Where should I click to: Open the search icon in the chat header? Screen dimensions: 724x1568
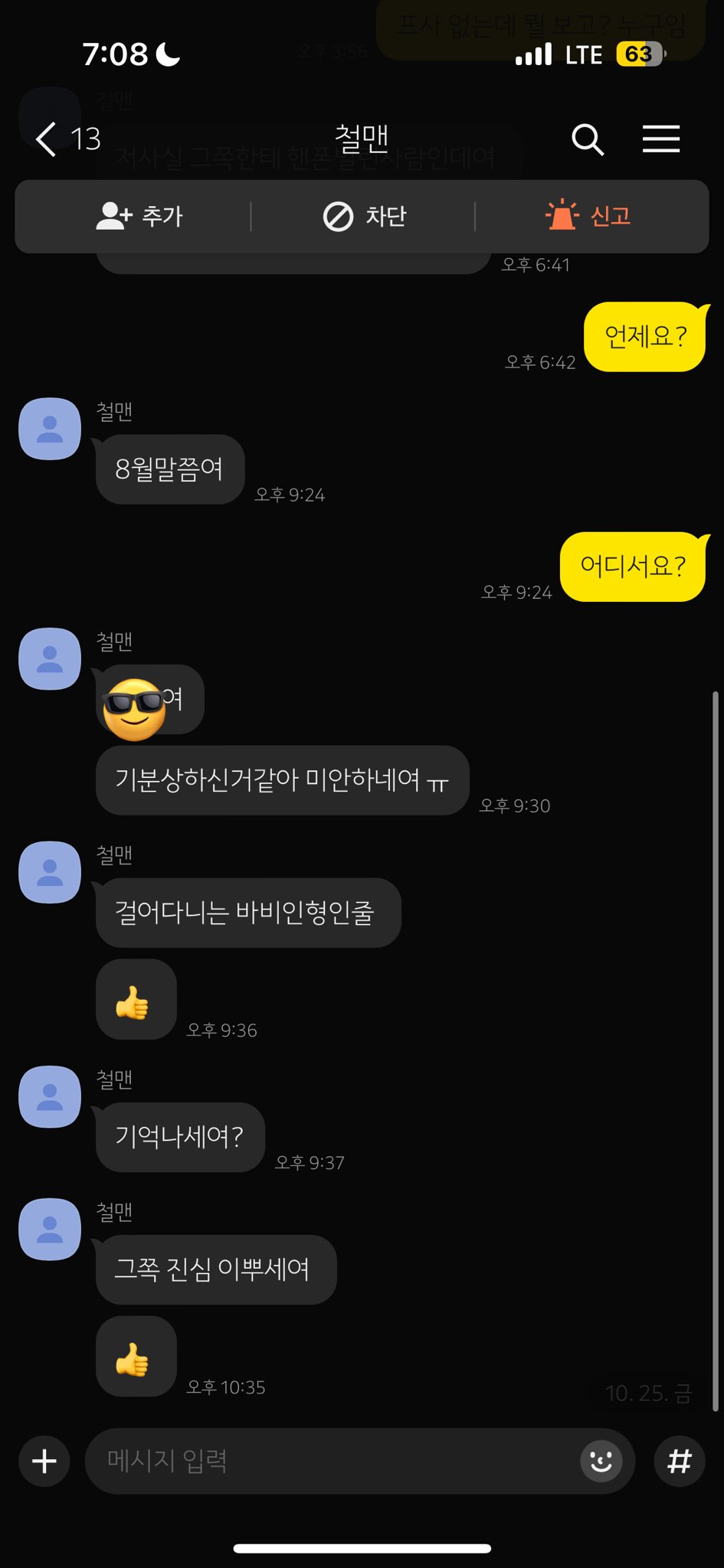click(587, 139)
